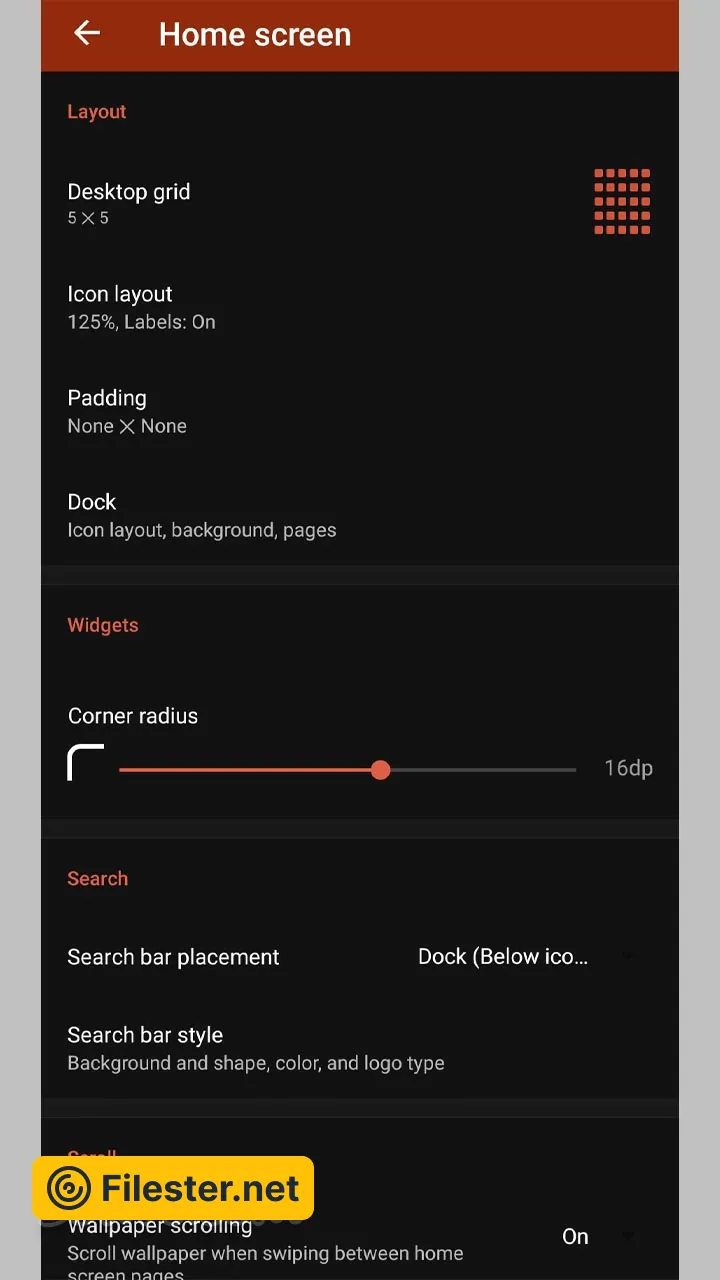Expand the Wallpaper scrolling dropdown

point(597,1237)
